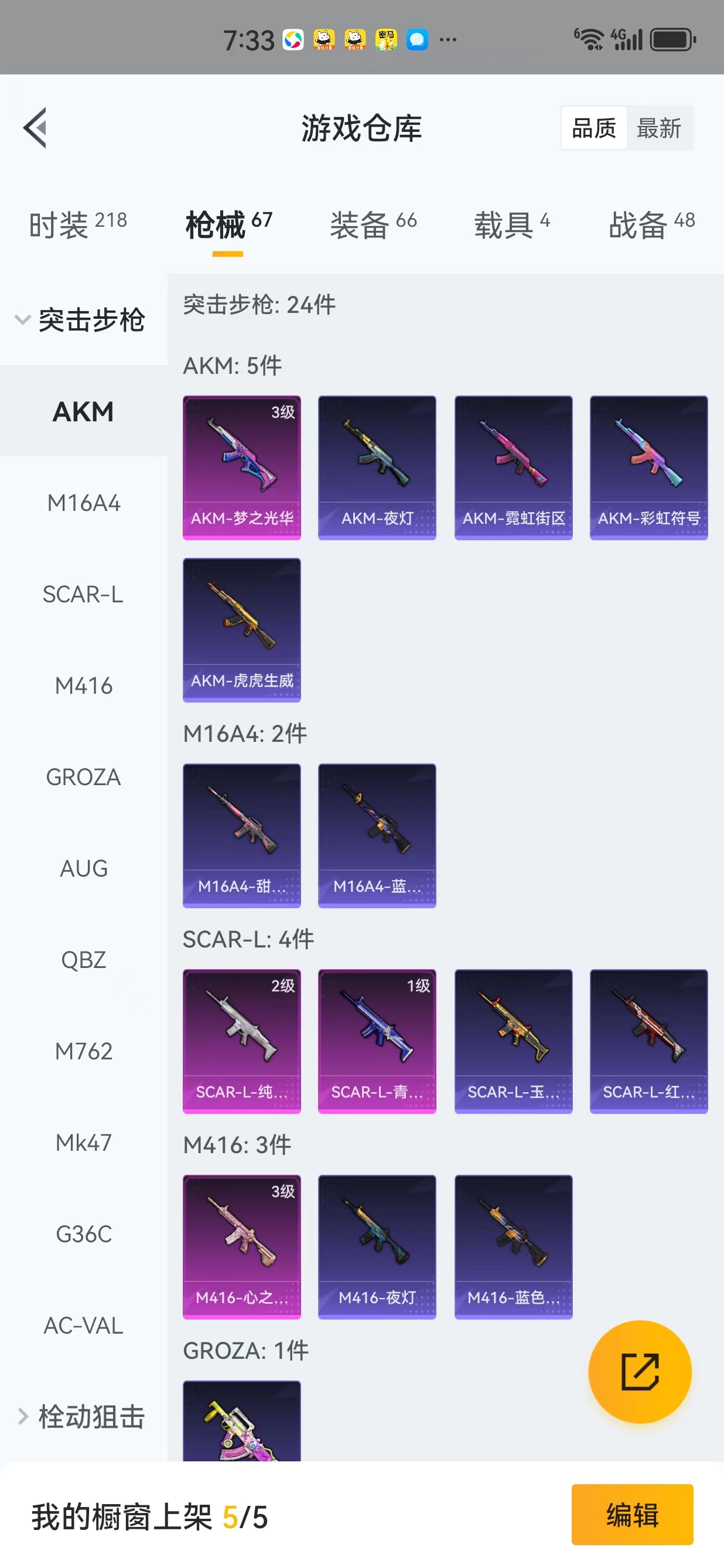
Task: Open the 载具 tab
Action: tap(512, 224)
